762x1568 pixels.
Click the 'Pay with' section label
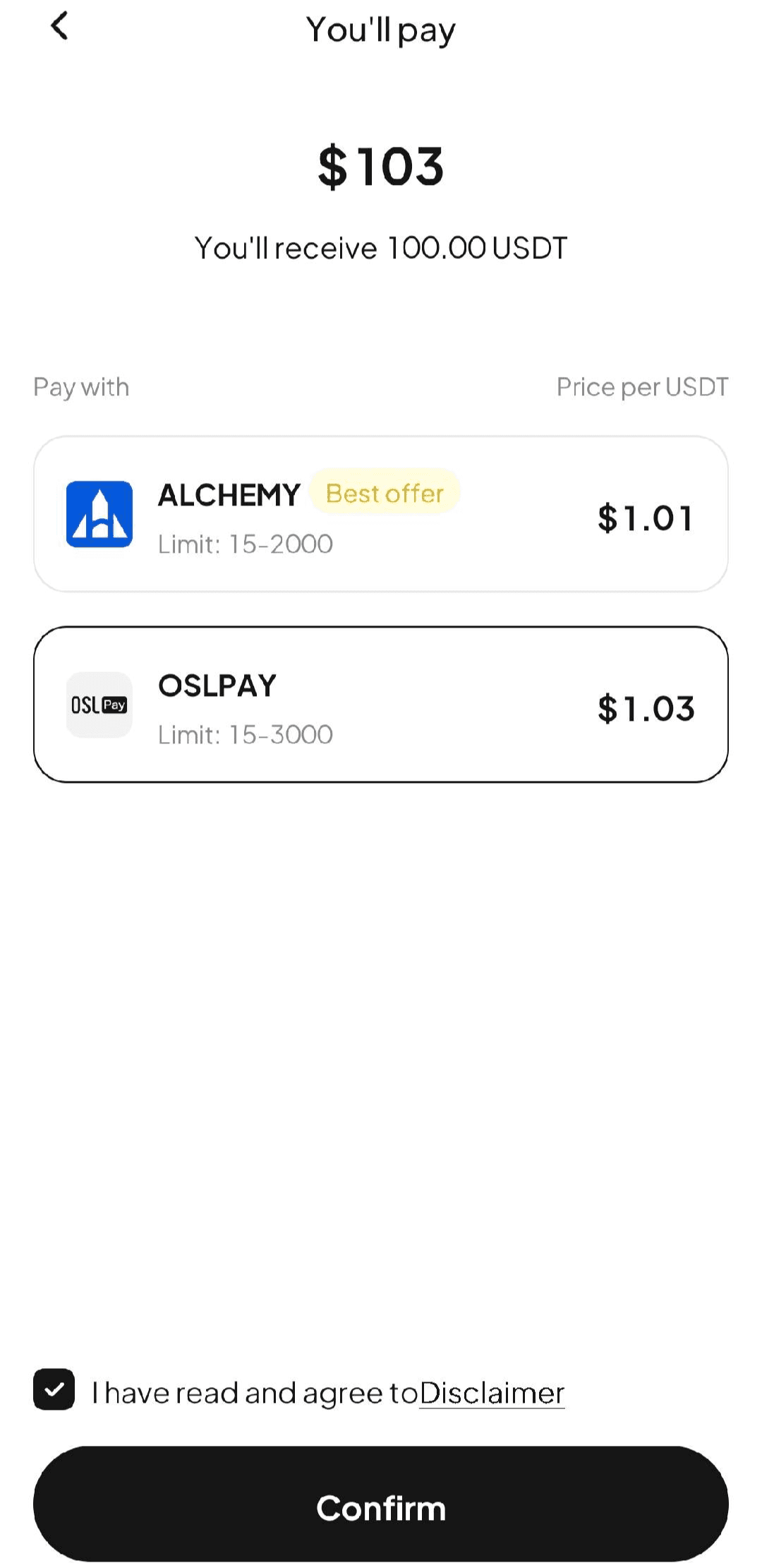80,386
